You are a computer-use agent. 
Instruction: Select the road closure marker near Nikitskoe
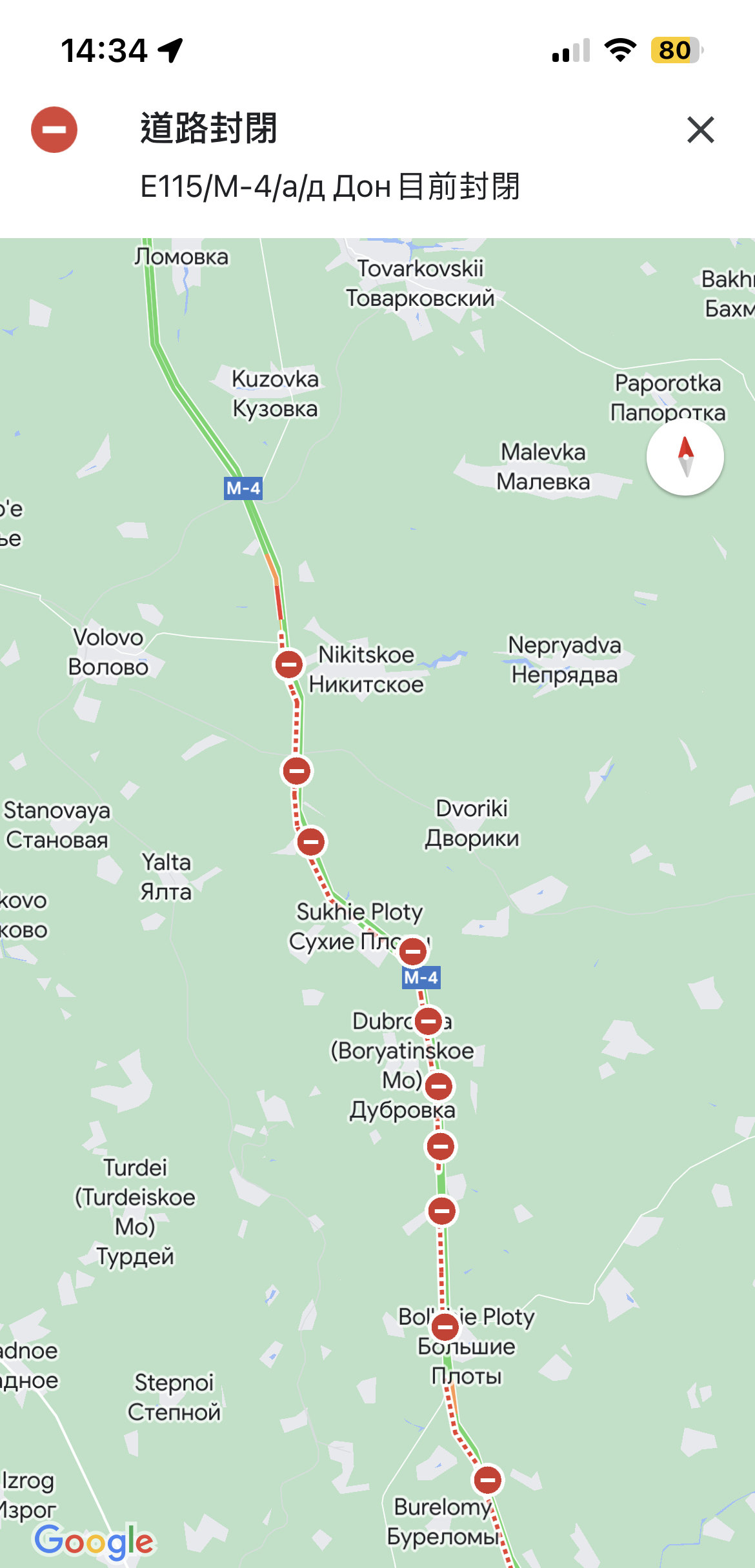289,664
